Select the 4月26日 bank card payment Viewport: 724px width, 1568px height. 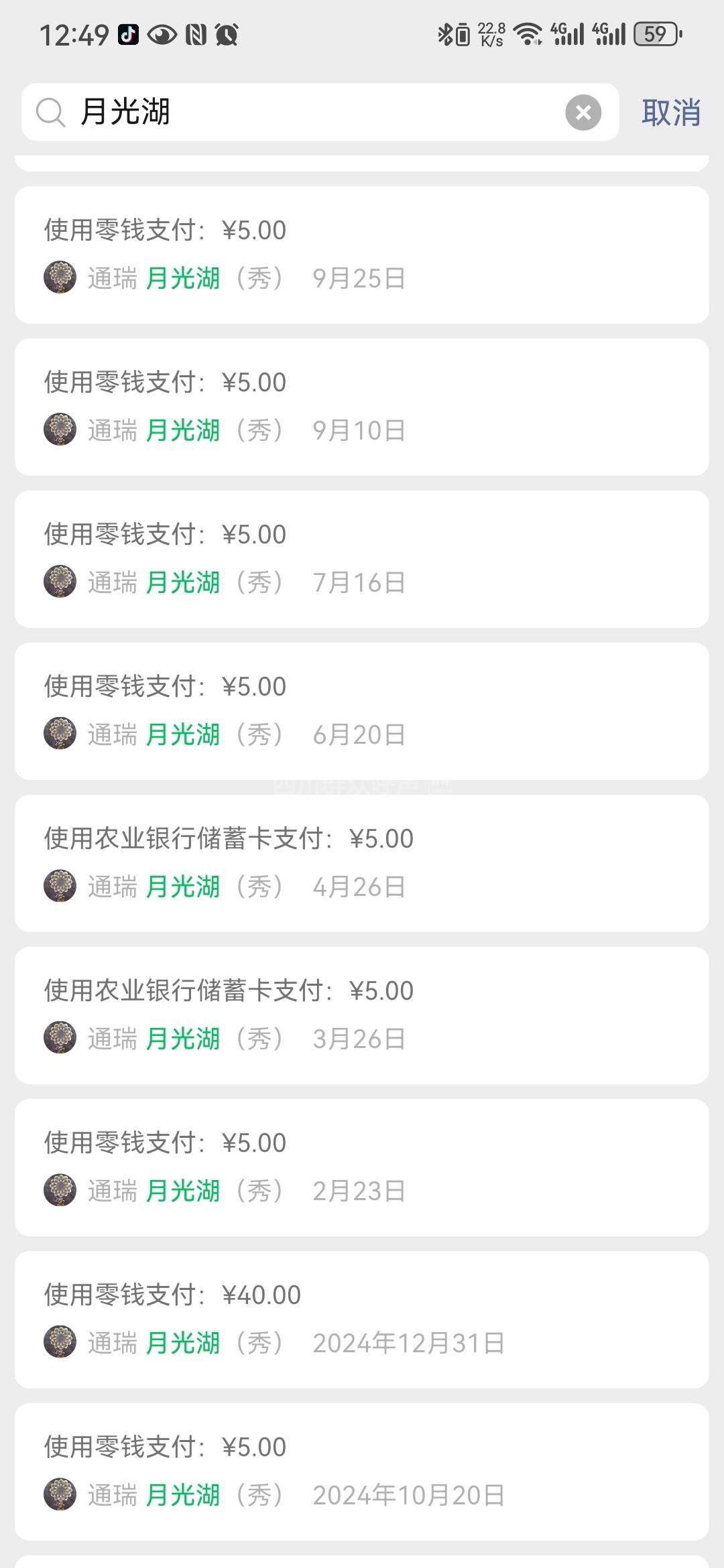[x=362, y=863]
